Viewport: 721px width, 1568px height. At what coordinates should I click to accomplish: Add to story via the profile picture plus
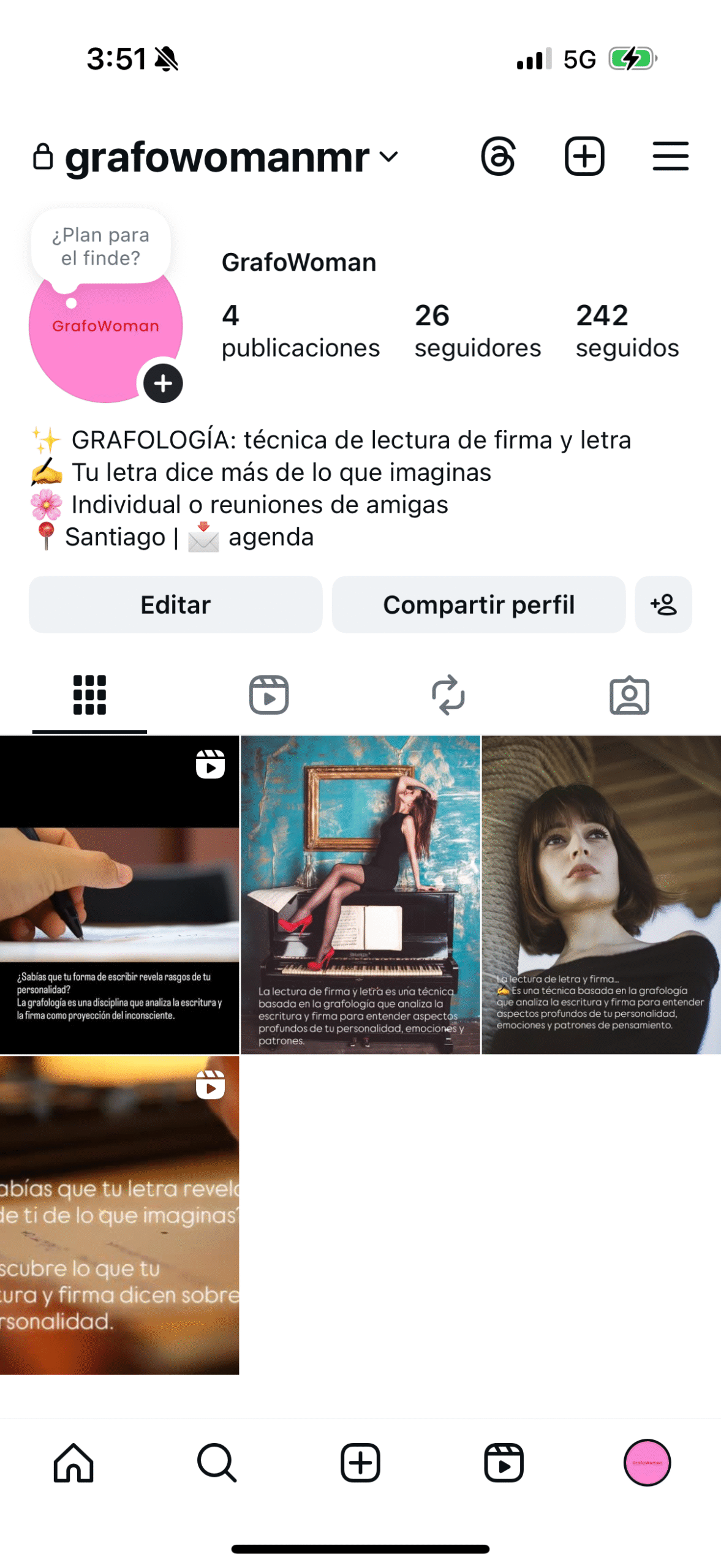163,383
